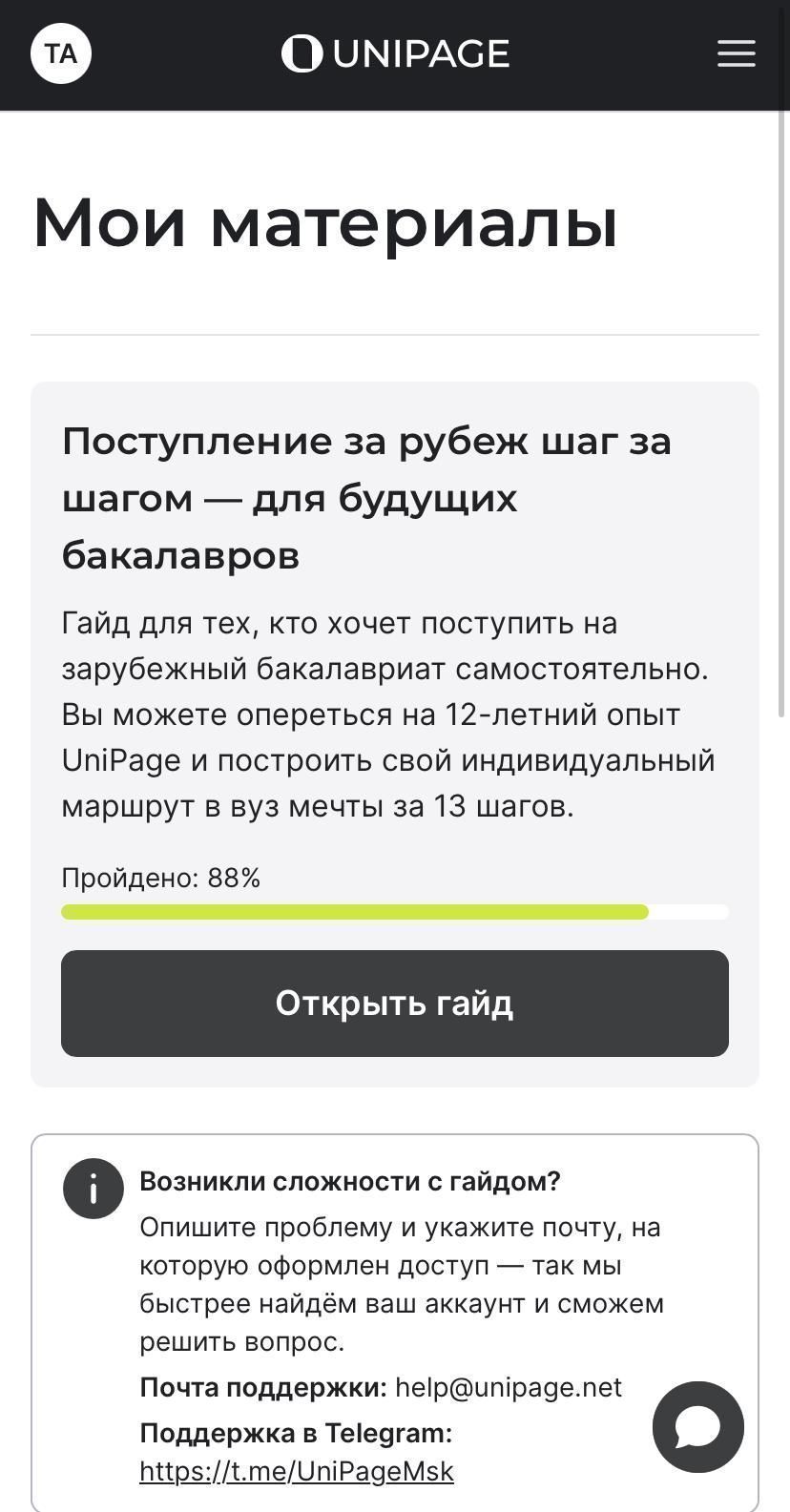Open the chat support bubble
This screenshot has height=1512, width=790.
pos(697,1426)
